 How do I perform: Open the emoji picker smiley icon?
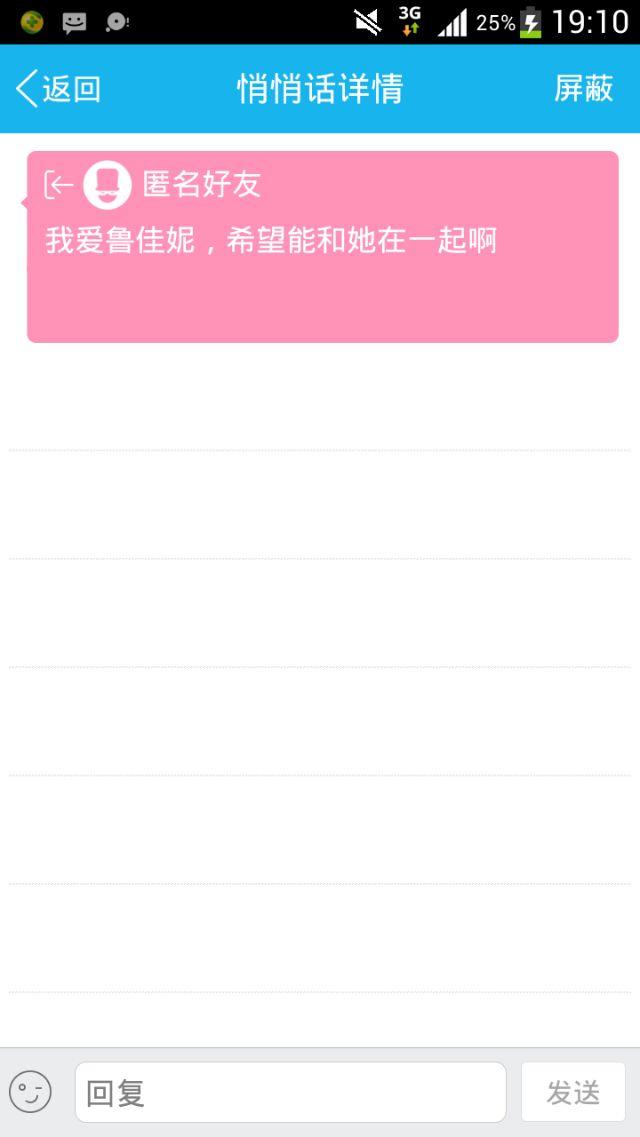[x=30, y=1091]
